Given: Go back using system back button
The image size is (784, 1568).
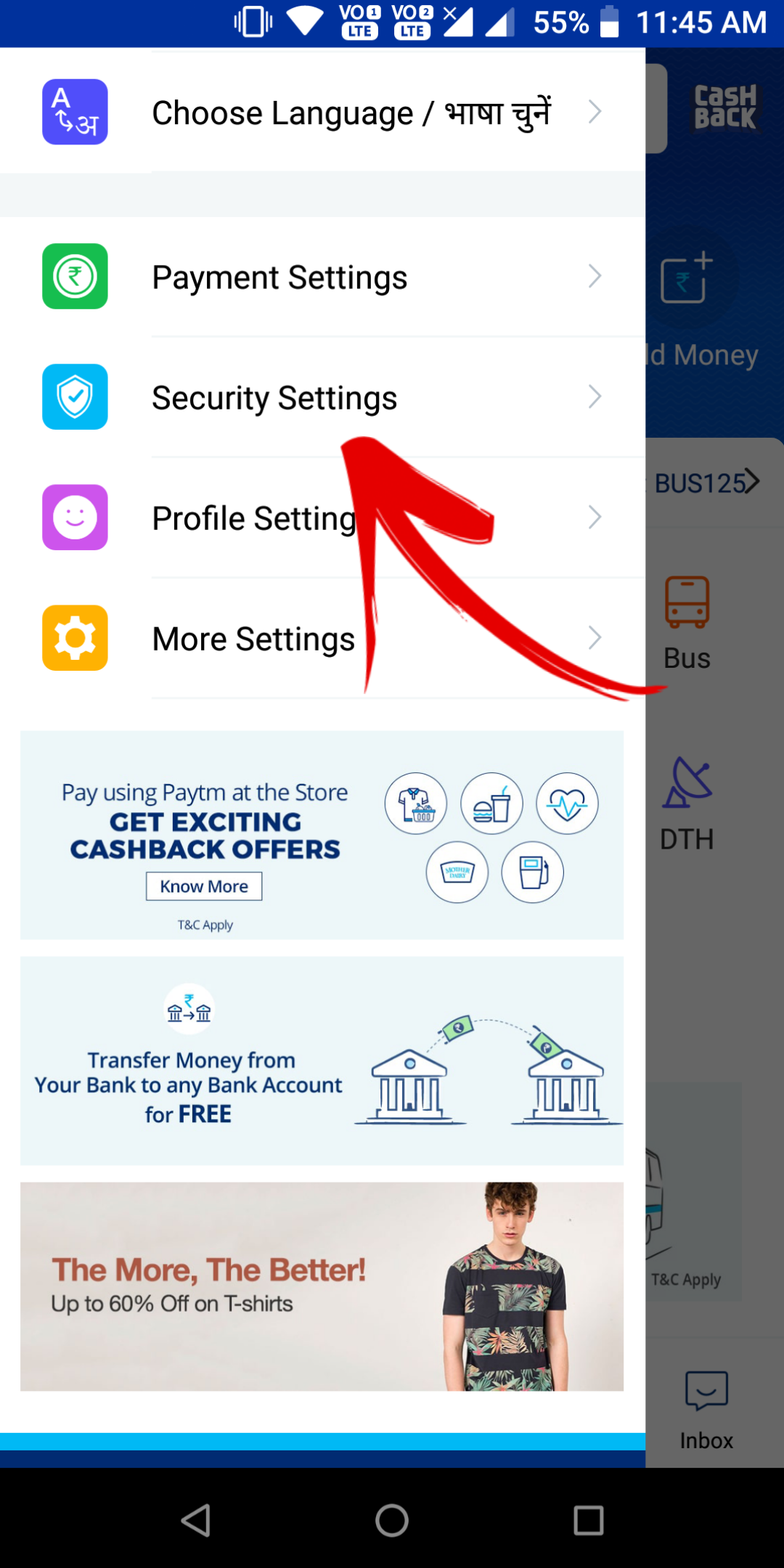Looking at the screenshot, I should [195, 1520].
